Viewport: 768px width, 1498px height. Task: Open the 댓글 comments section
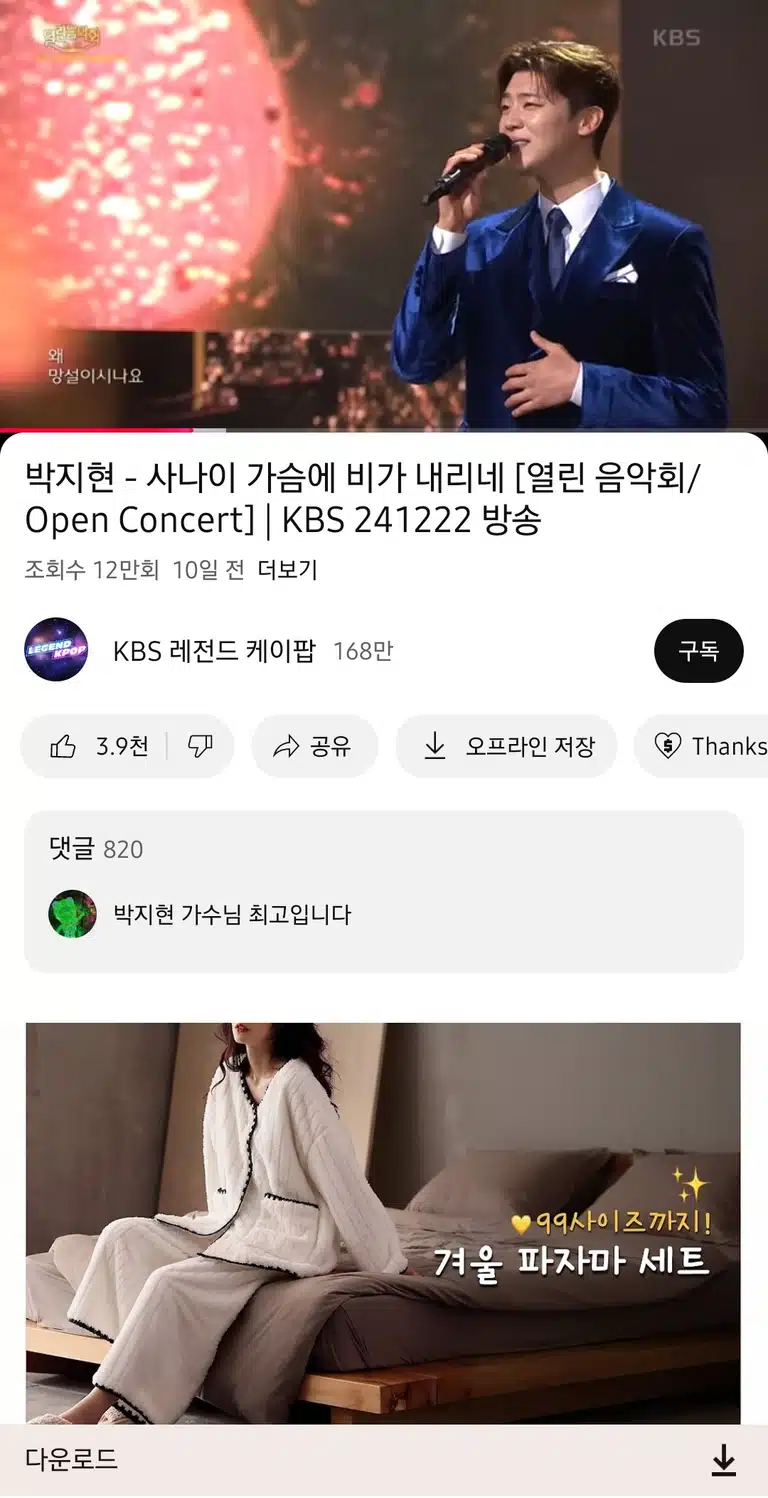click(x=384, y=891)
